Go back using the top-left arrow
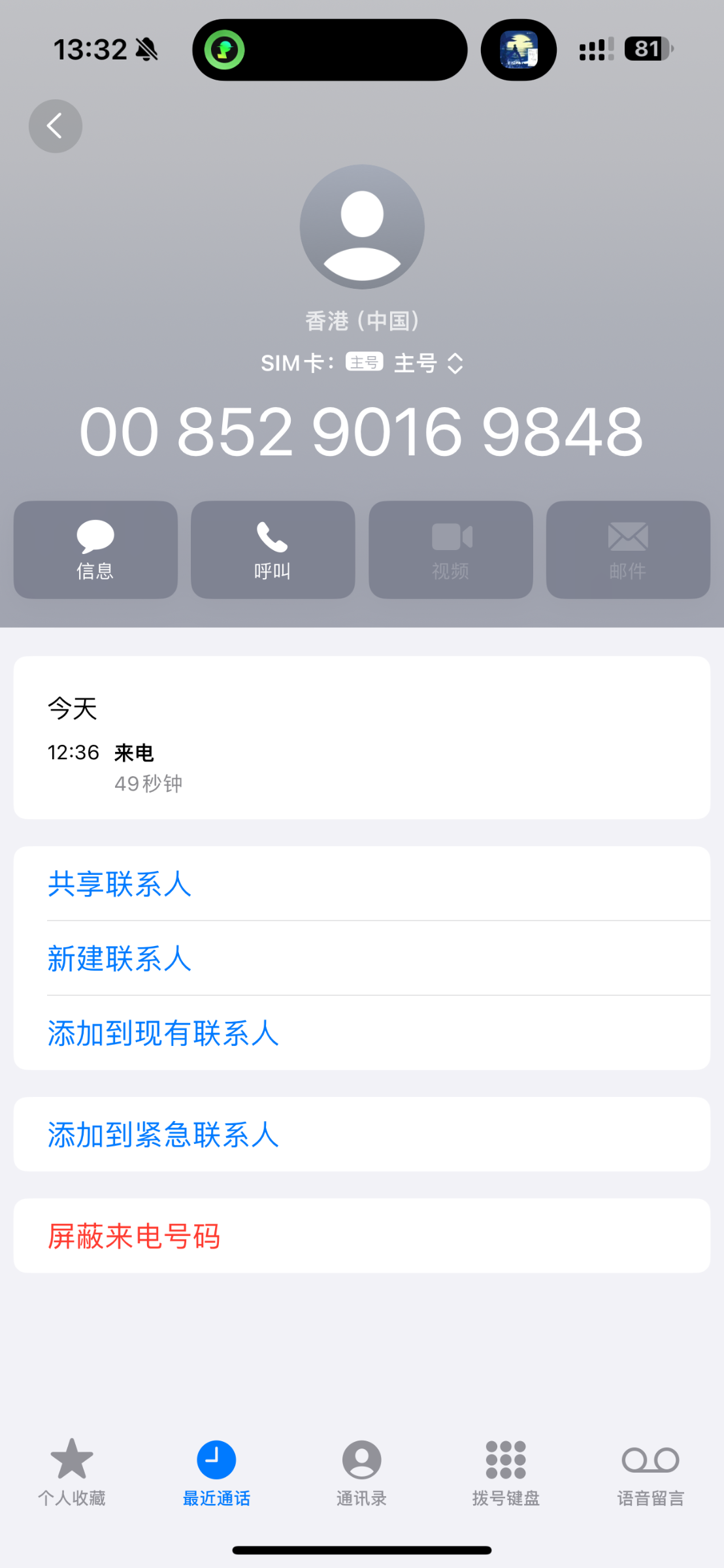Viewport: 724px width, 1568px height. pyautogui.click(x=55, y=126)
